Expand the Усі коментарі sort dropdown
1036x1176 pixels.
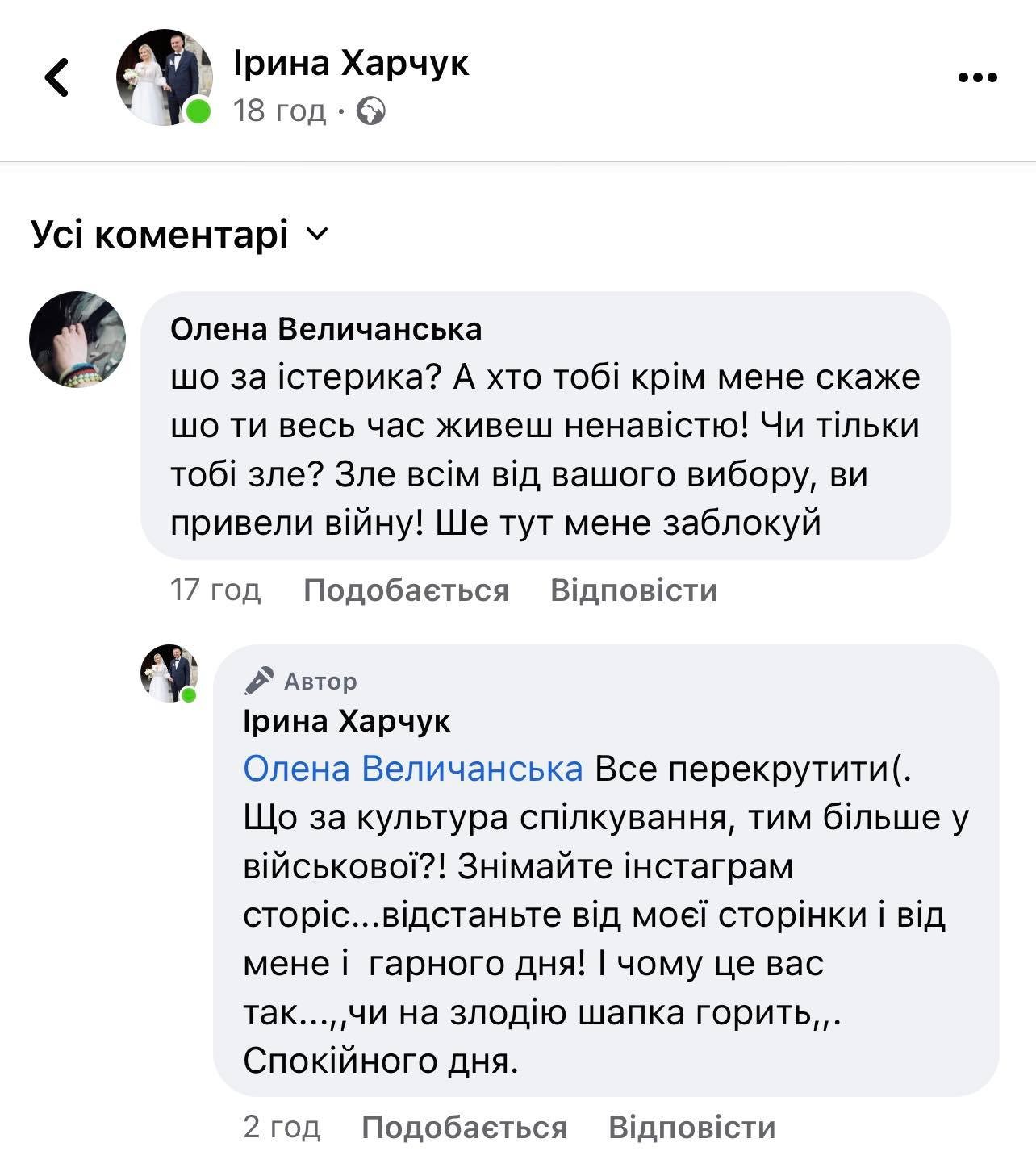(181, 235)
